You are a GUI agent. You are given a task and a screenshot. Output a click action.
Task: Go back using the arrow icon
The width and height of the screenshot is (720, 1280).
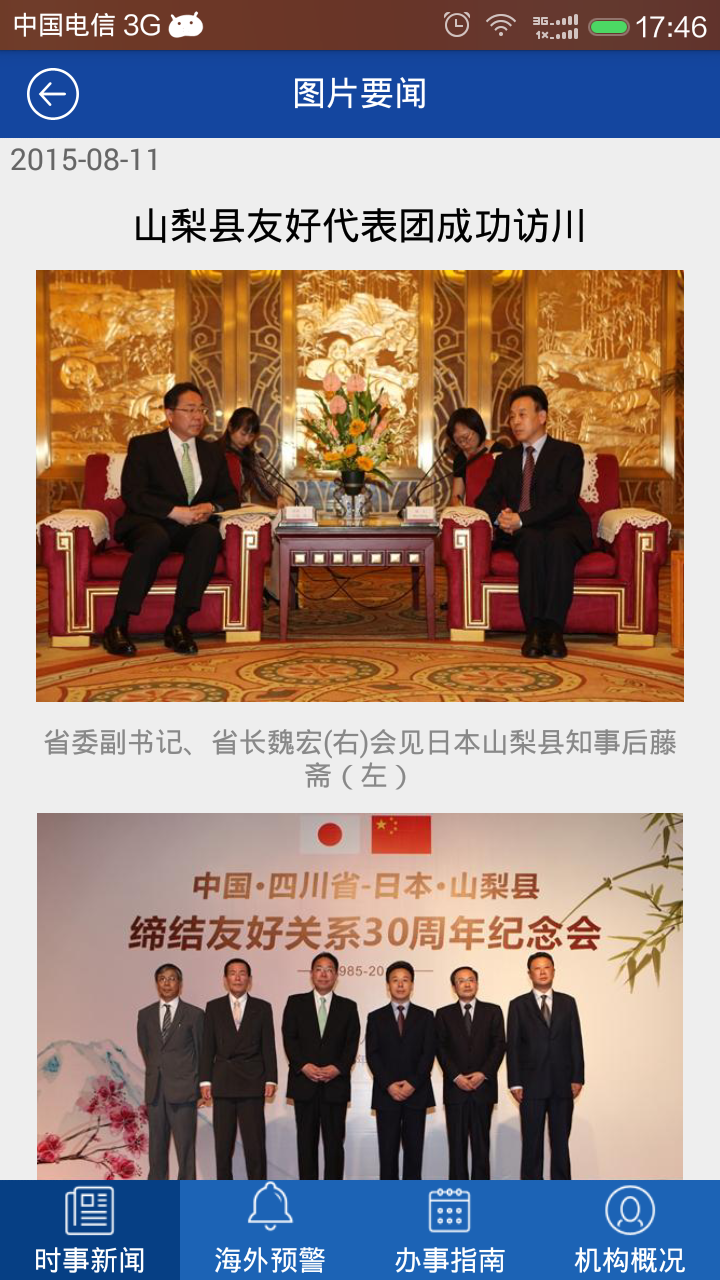pyautogui.click(x=52, y=94)
